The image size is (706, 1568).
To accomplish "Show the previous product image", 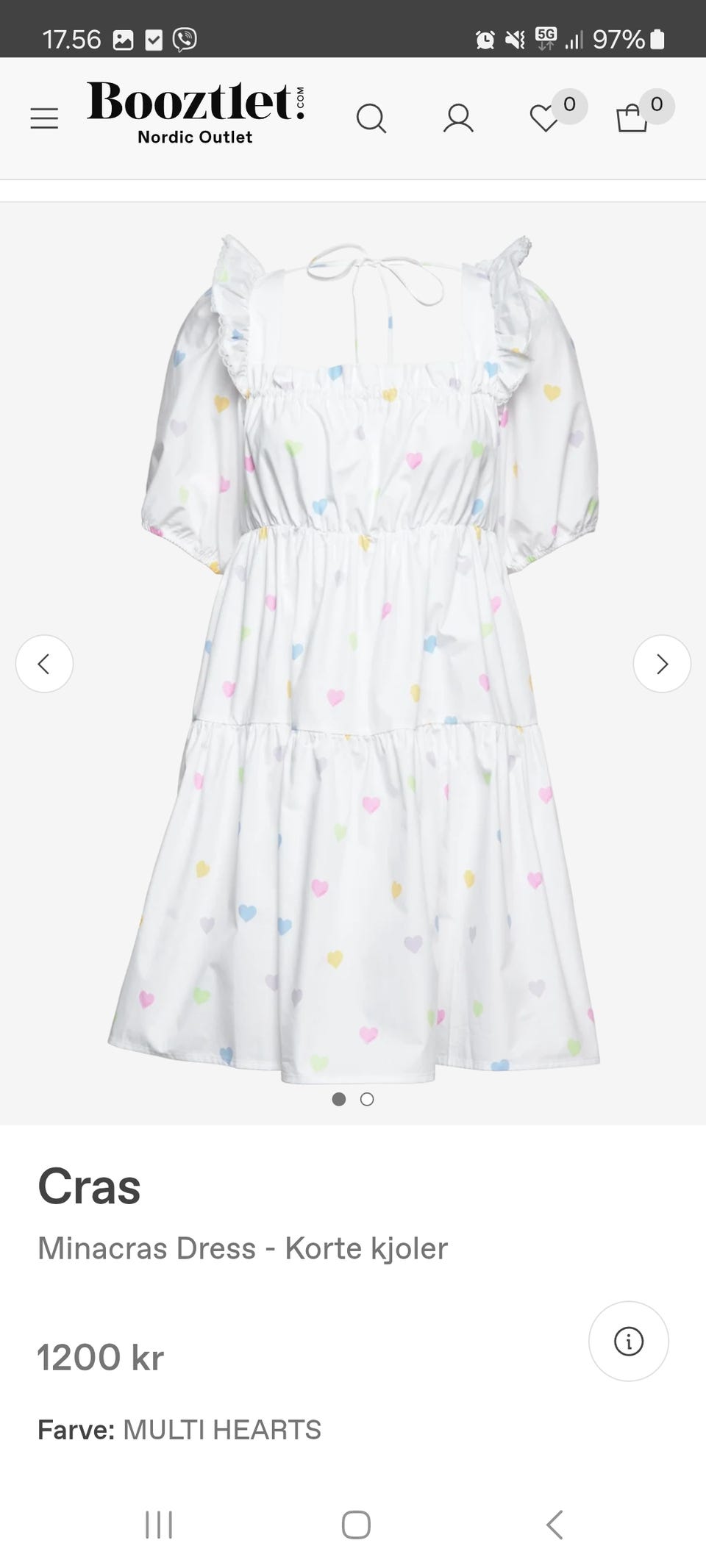I will click(x=44, y=664).
